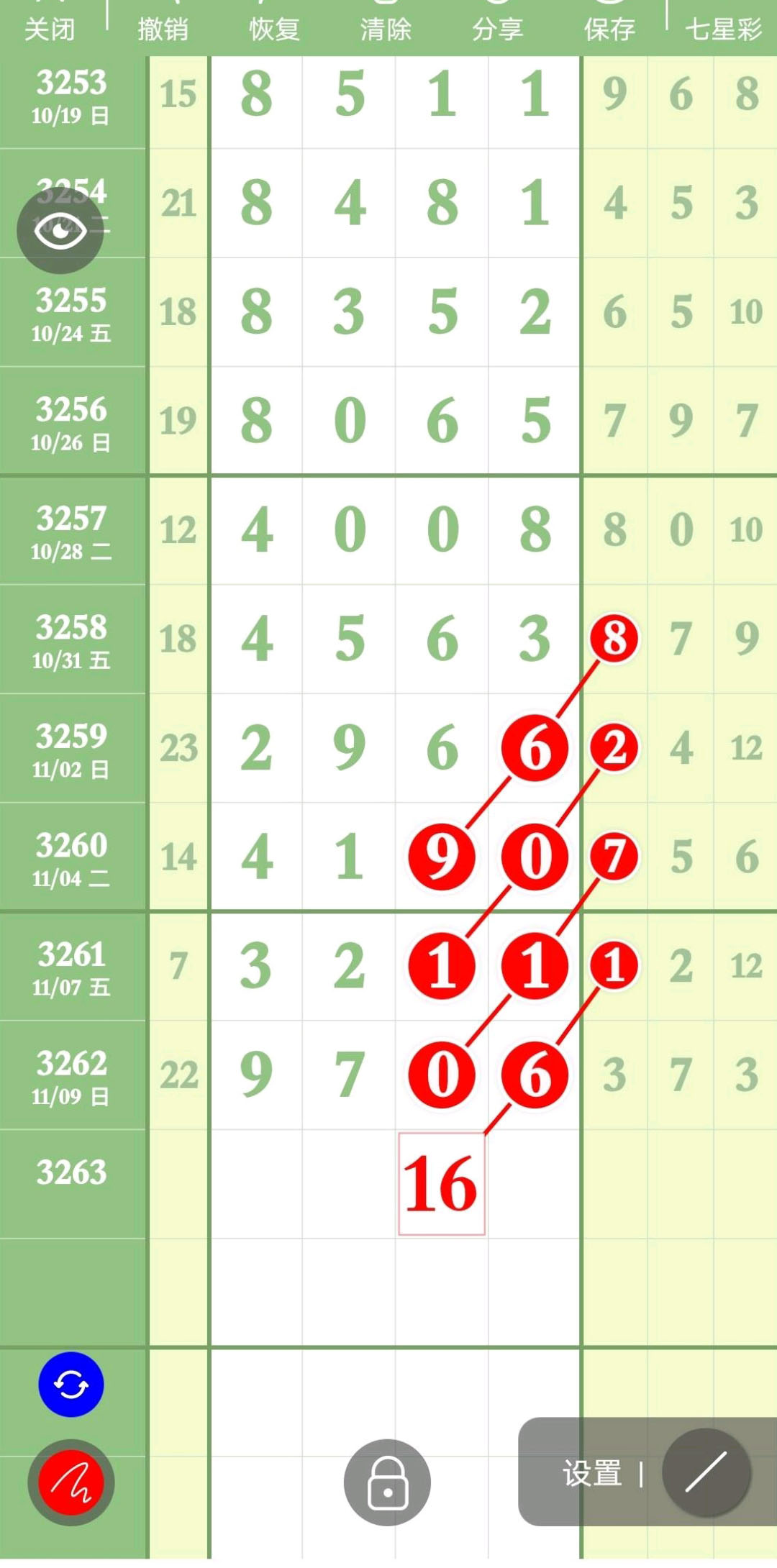Clear all drawings with 清除
Screen dimensions: 777x1568
point(386,29)
